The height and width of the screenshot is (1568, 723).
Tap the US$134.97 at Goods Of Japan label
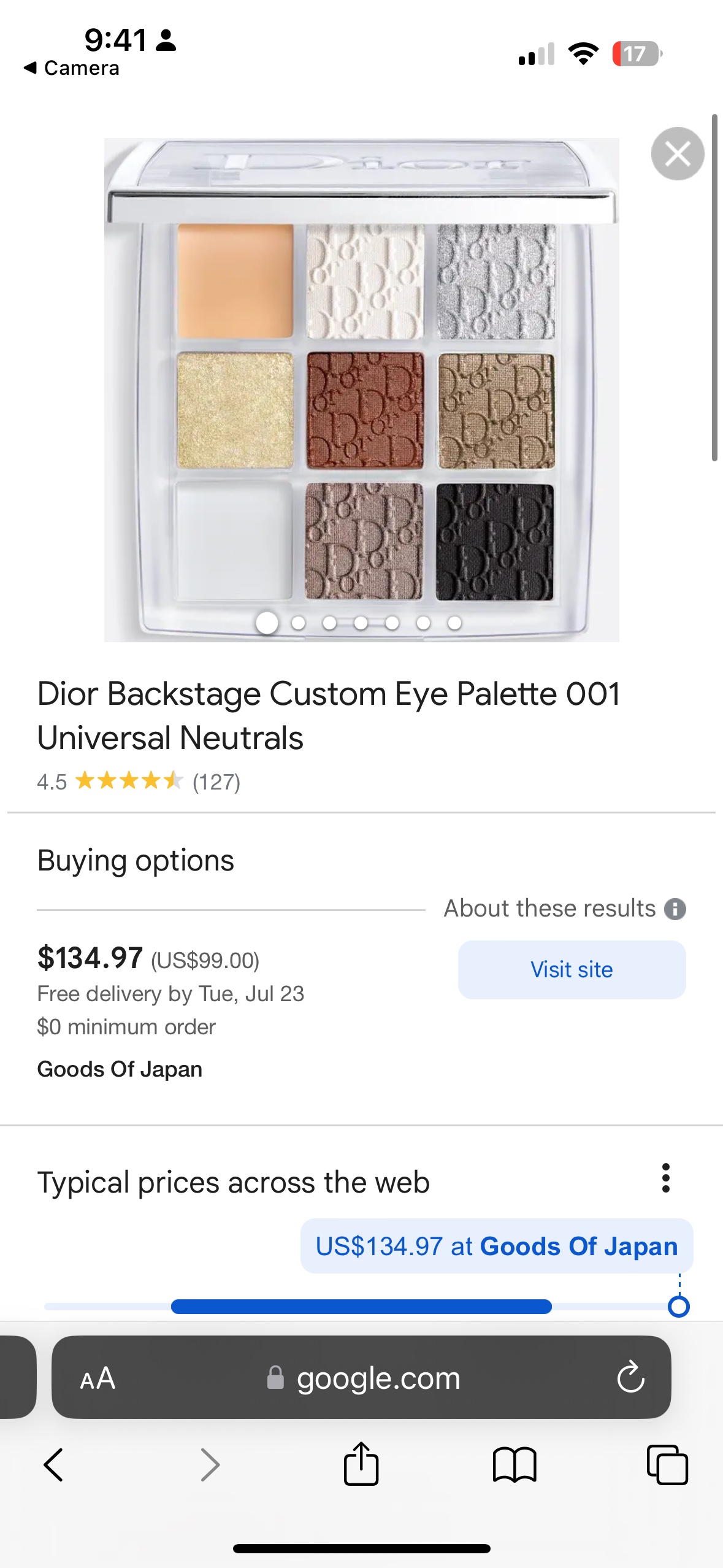(x=497, y=1246)
